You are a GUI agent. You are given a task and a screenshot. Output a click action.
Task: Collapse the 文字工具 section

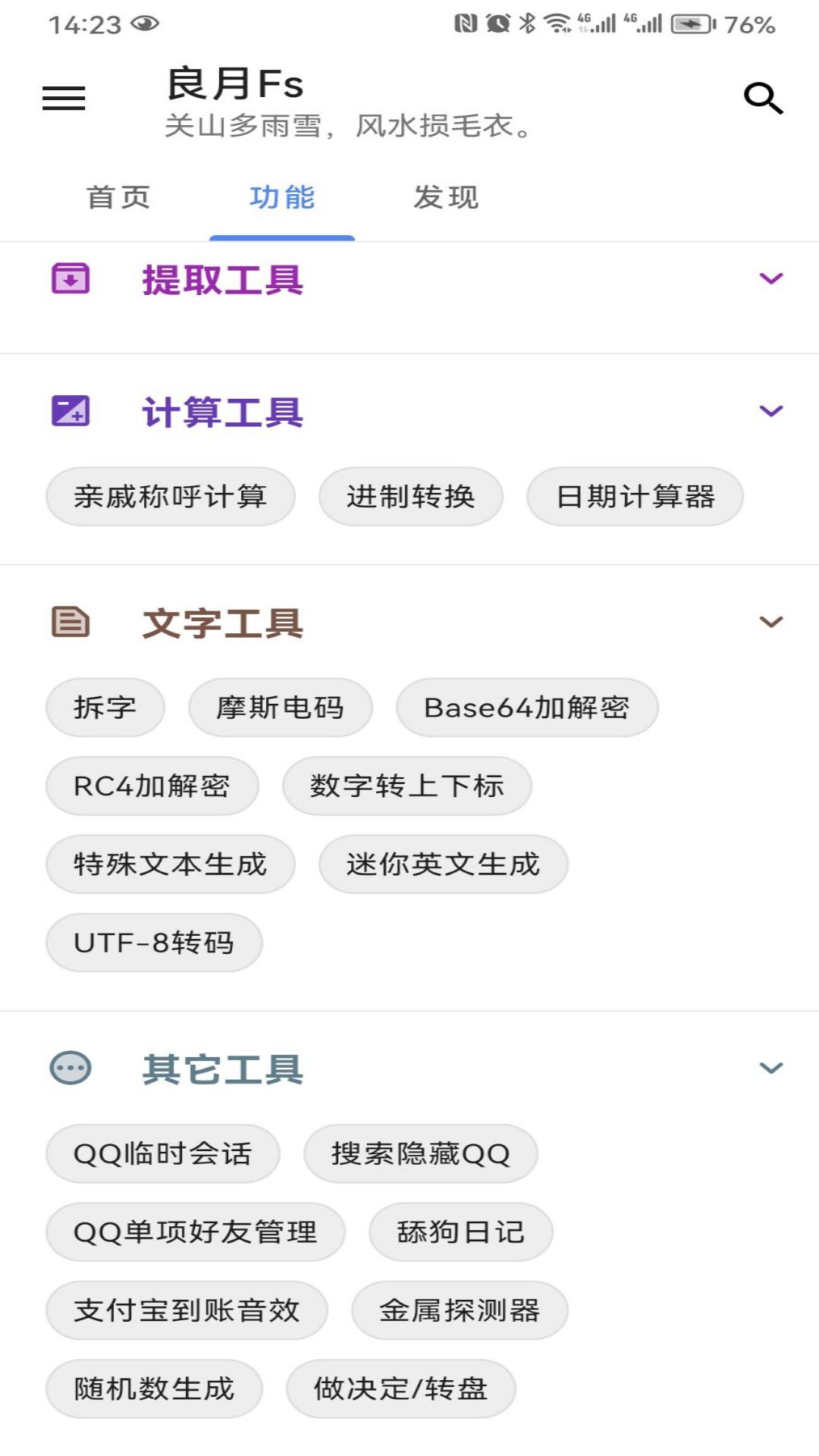770,622
